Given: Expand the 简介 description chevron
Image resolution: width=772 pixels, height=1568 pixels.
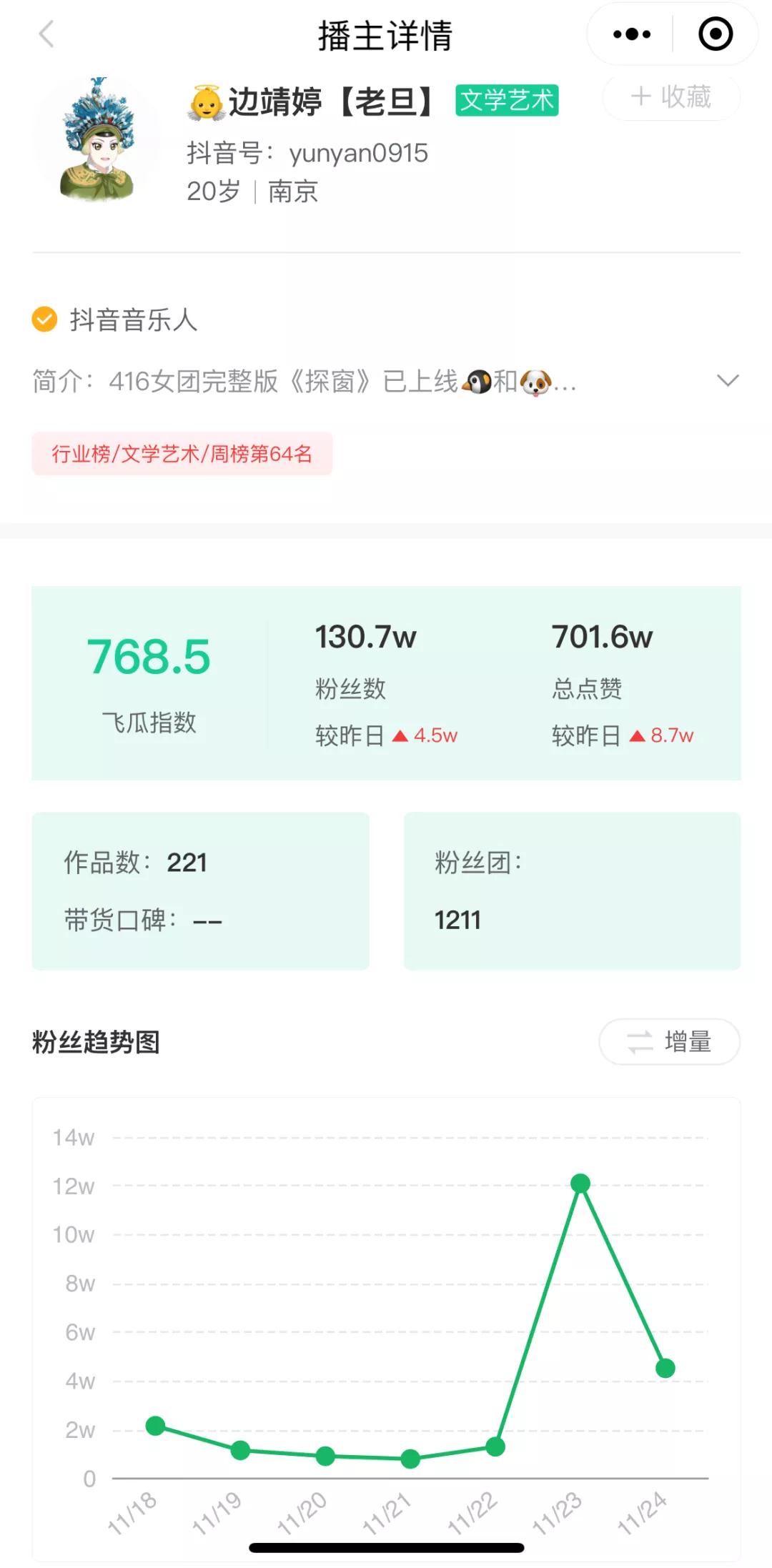Looking at the screenshot, I should (727, 380).
